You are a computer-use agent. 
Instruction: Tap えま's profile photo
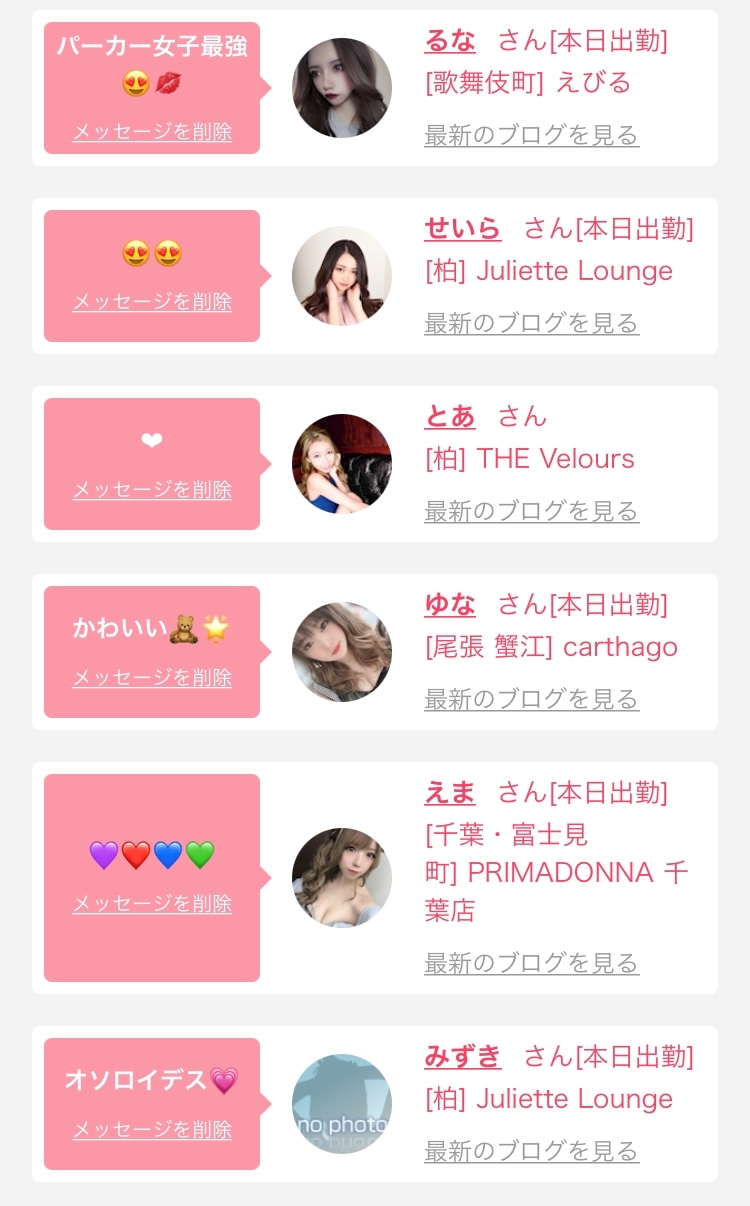pyautogui.click(x=342, y=878)
